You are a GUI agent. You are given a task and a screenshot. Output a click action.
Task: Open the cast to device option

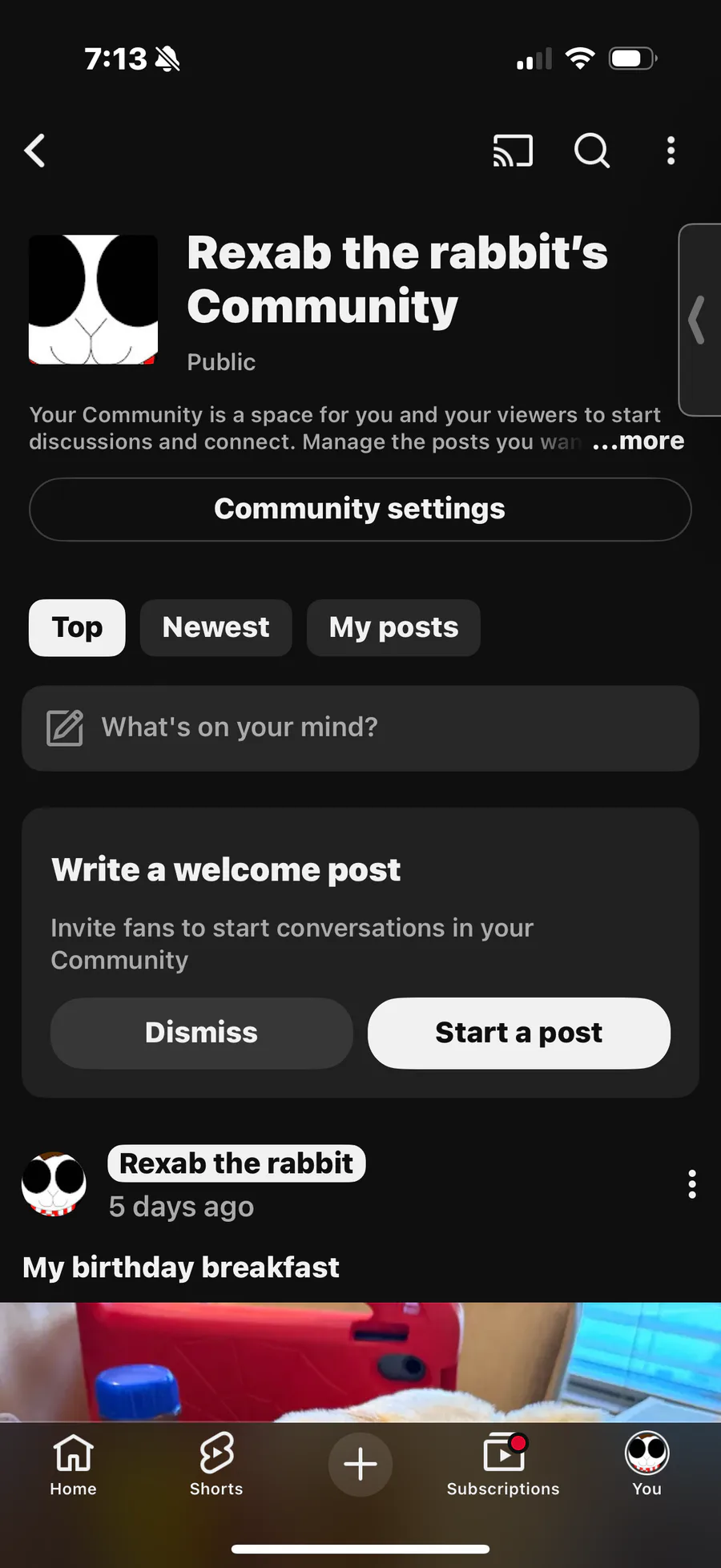click(513, 151)
